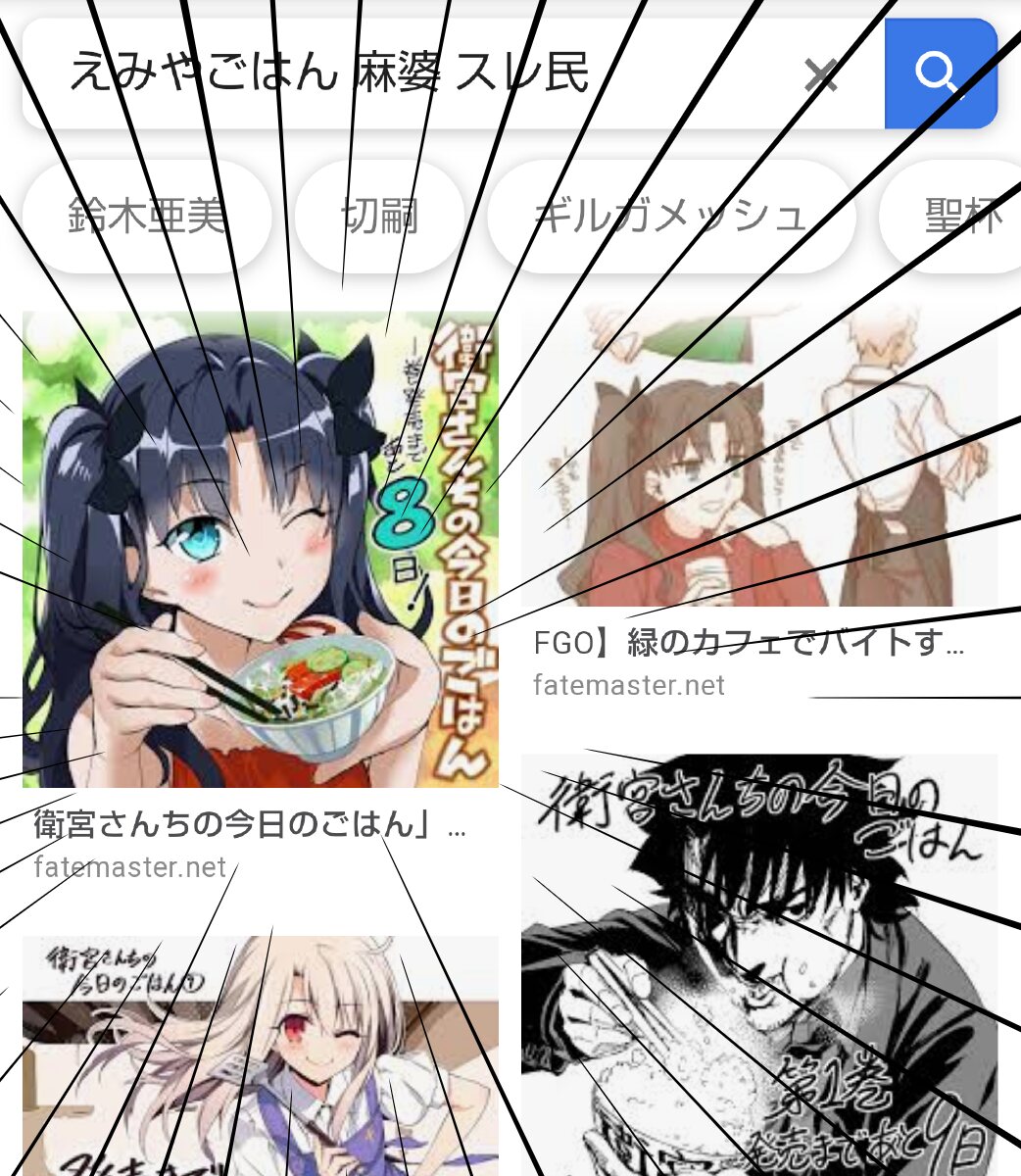1021x1176 pixels.
Task: Open the black-and-white manga rice bowl image
Action: (759, 965)
